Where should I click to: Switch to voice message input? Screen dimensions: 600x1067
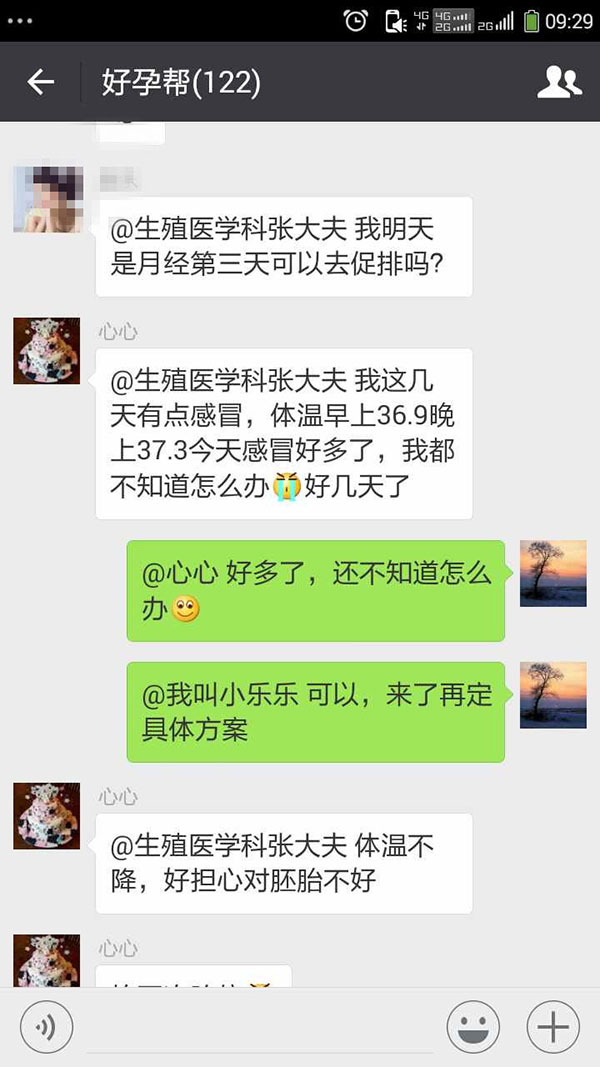(x=45, y=1027)
